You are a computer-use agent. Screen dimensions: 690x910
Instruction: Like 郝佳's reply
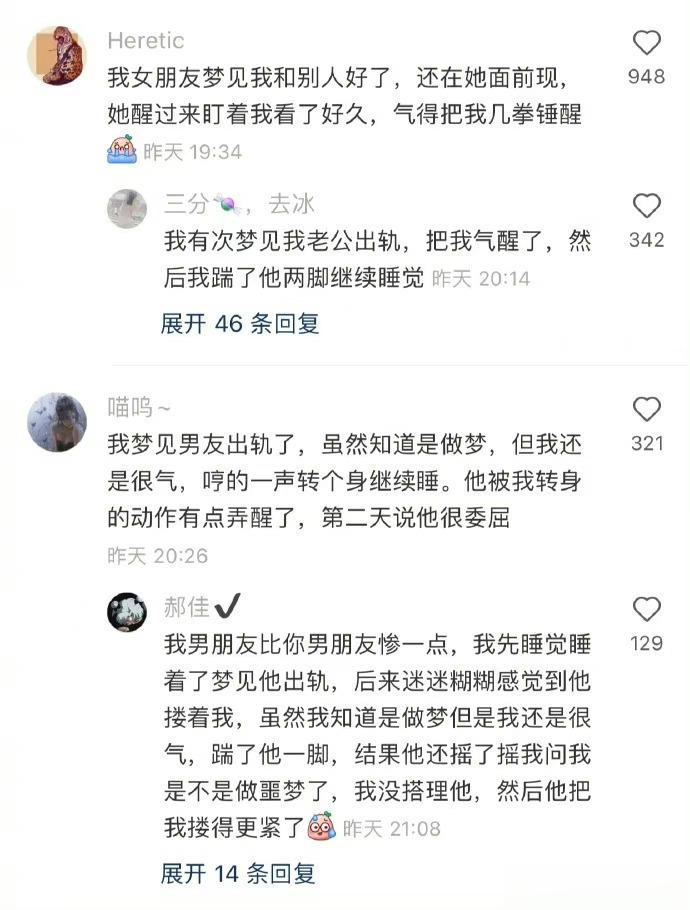pos(647,609)
